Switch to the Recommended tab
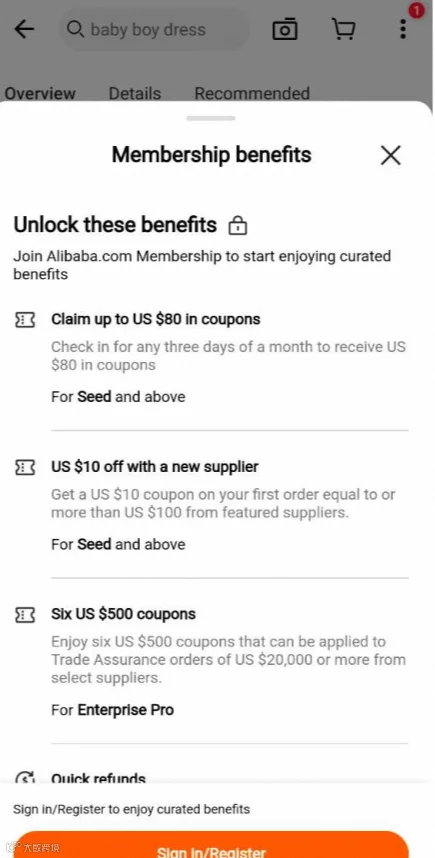 coord(252,94)
